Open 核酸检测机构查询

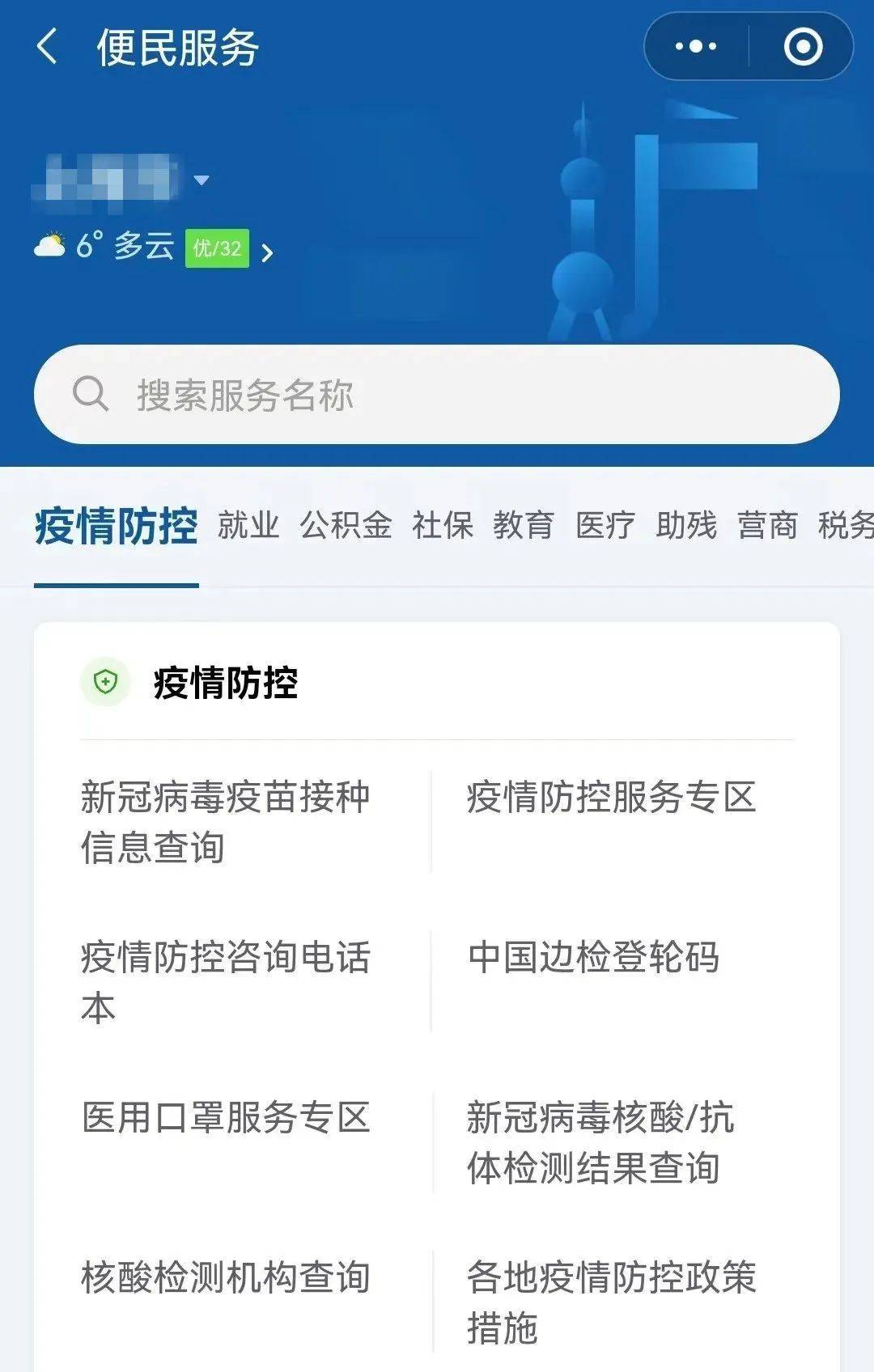(x=225, y=1278)
